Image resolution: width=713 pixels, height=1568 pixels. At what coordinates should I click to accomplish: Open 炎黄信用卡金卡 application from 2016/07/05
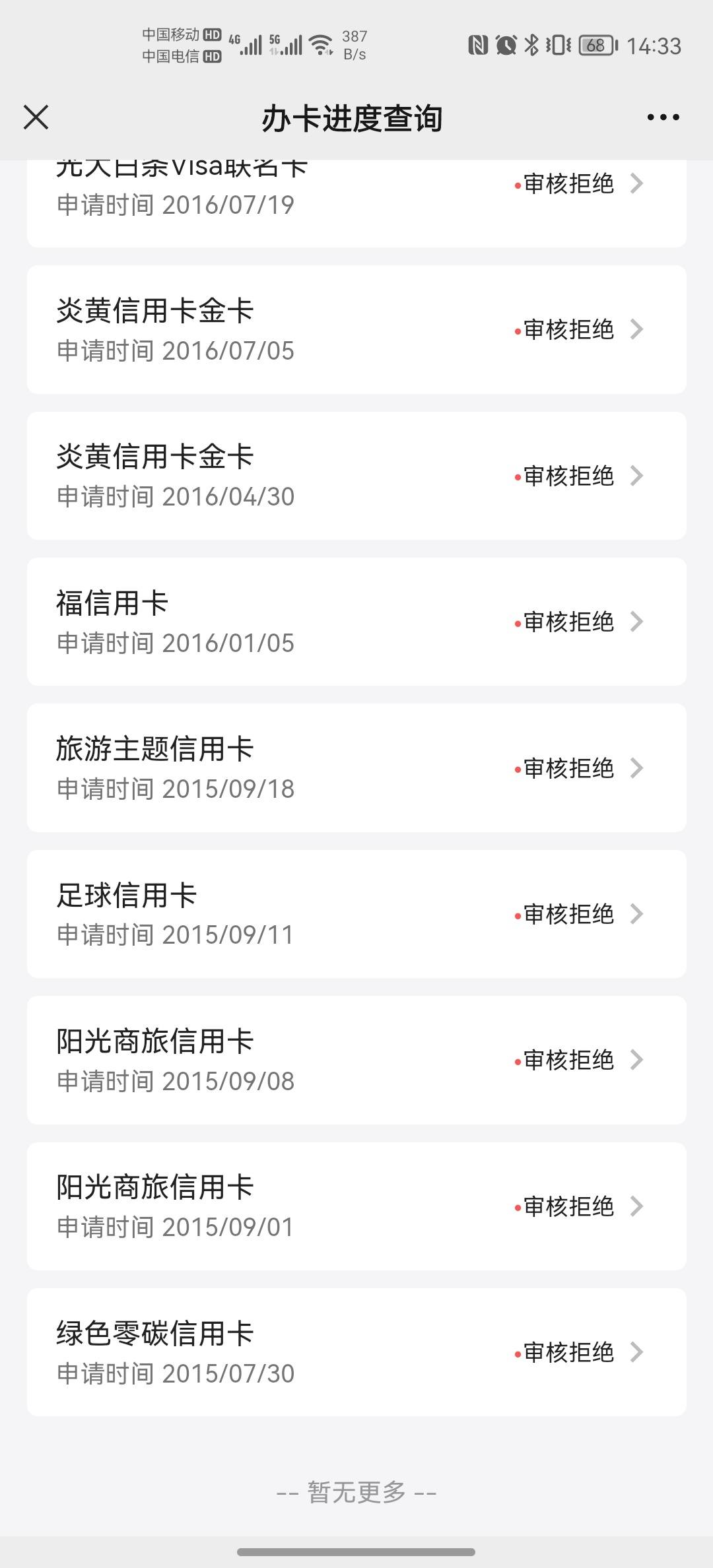coord(356,329)
